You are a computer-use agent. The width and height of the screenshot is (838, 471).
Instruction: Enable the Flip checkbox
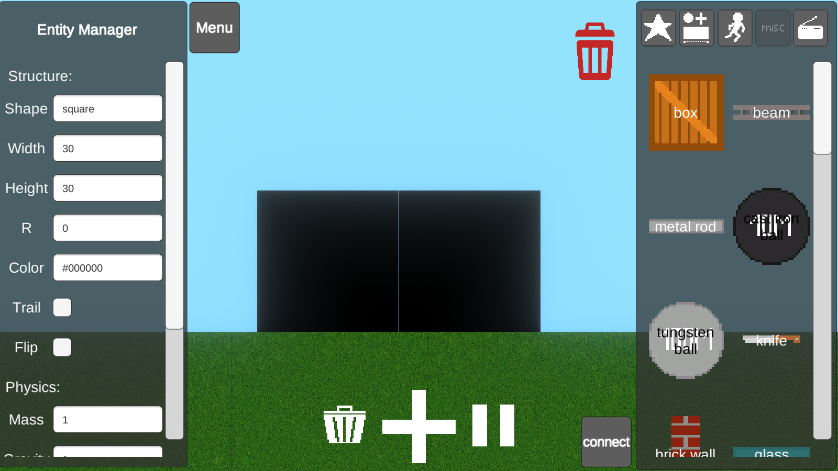click(62, 347)
